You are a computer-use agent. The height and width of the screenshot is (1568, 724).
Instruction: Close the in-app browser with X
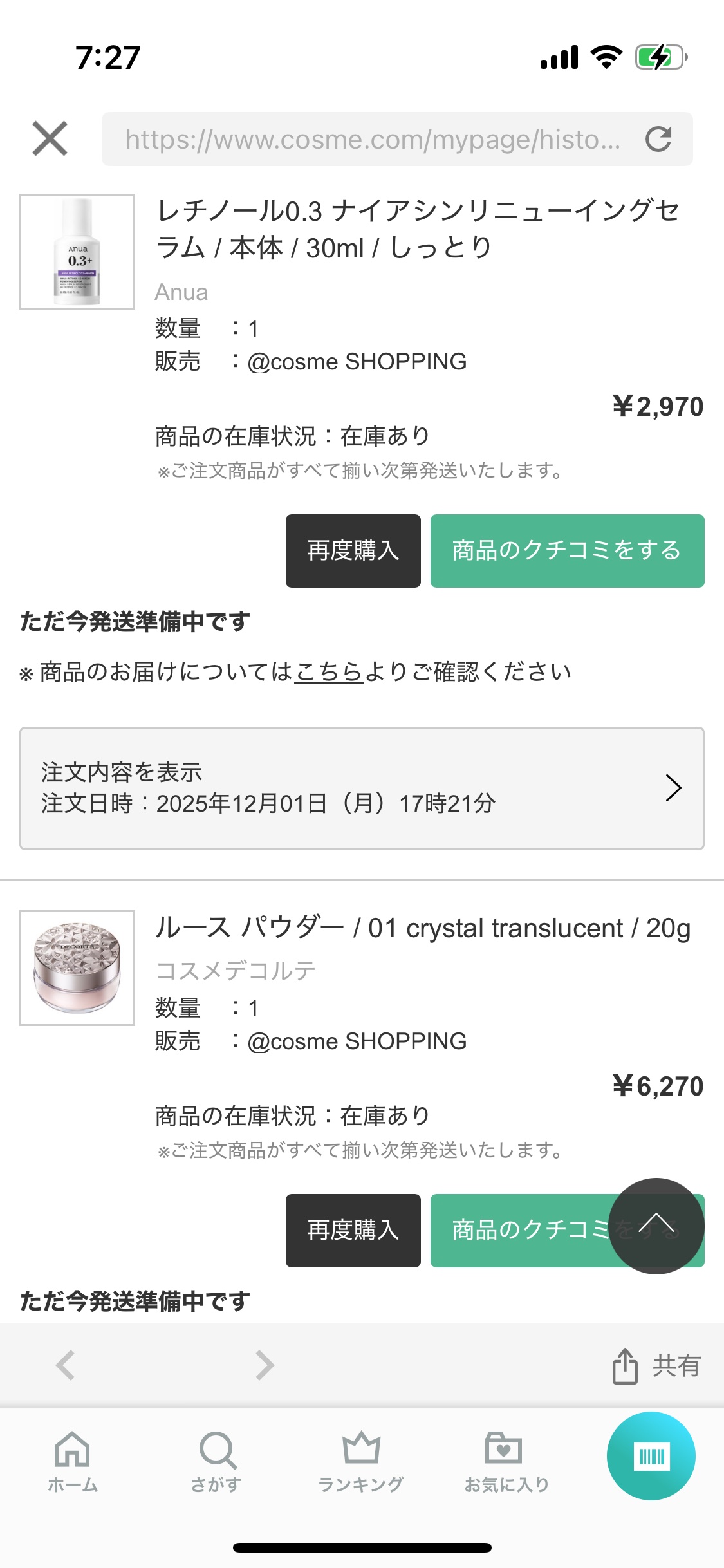50,138
